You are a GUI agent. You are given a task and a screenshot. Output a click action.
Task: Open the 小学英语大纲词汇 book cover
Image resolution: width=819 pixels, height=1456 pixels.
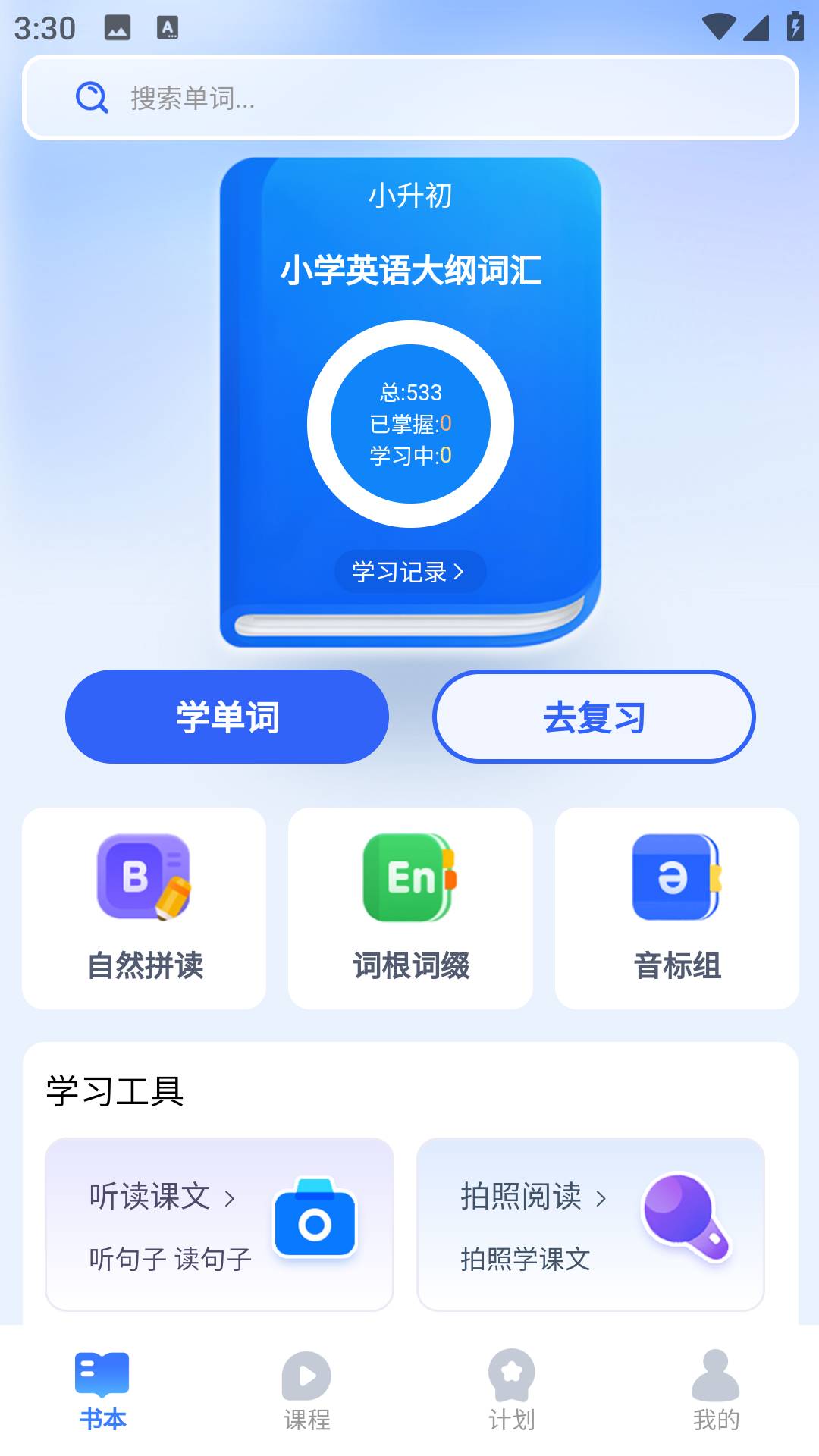pyautogui.click(x=409, y=273)
